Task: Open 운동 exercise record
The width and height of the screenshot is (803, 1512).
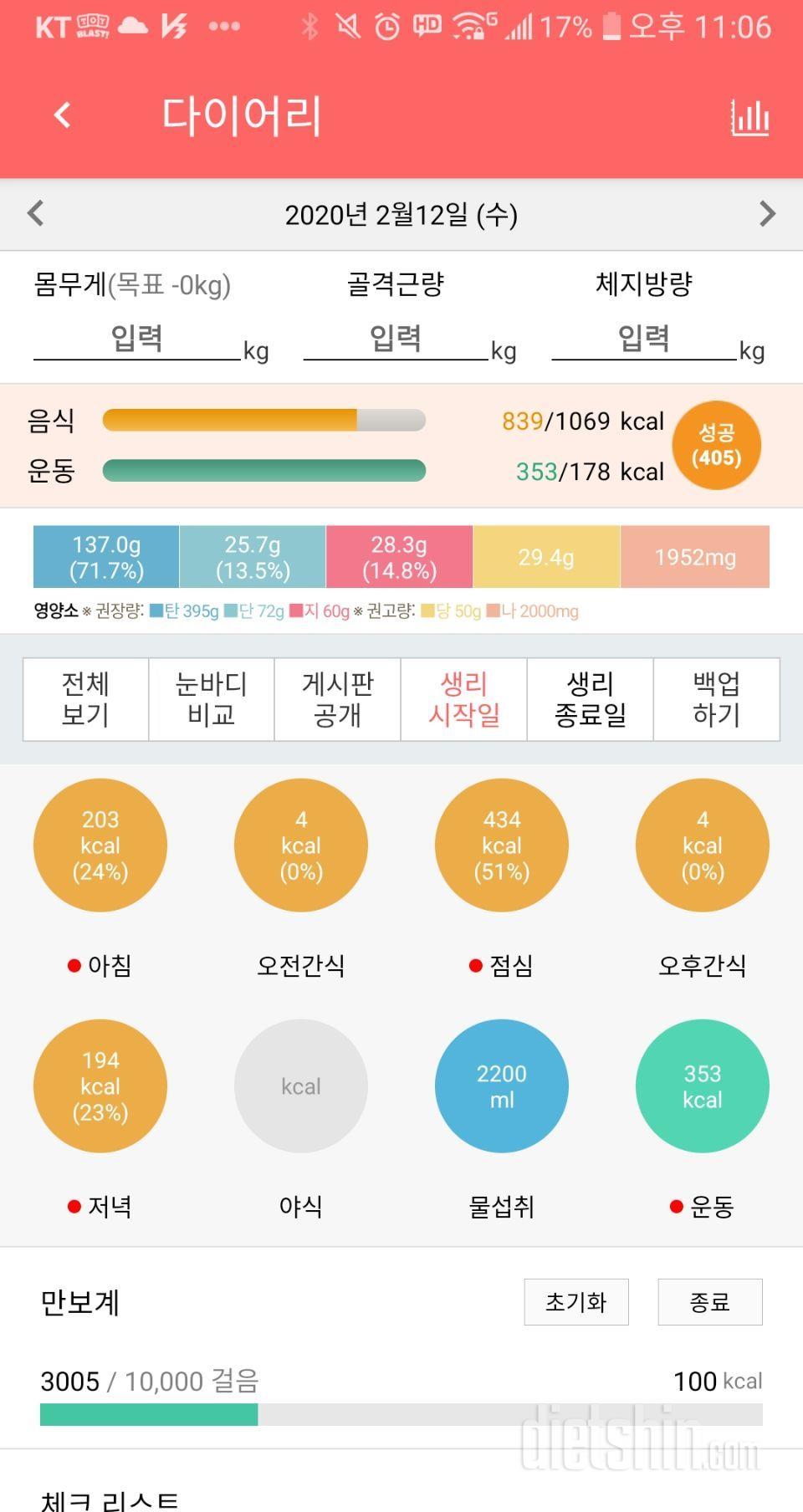Action: click(x=703, y=1086)
